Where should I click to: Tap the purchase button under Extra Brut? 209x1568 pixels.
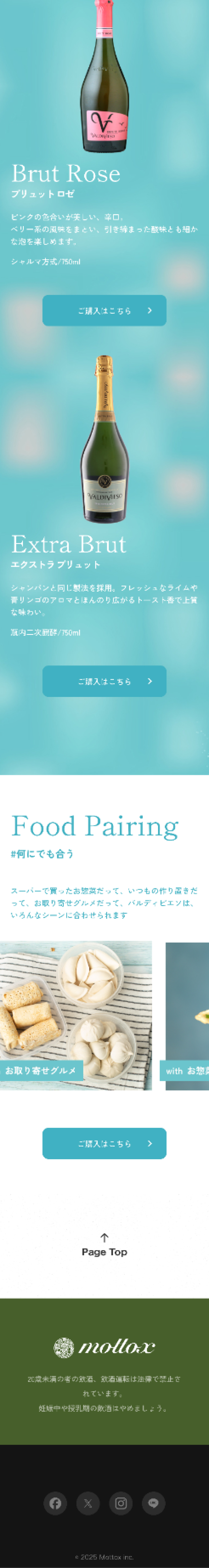(104, 681)
